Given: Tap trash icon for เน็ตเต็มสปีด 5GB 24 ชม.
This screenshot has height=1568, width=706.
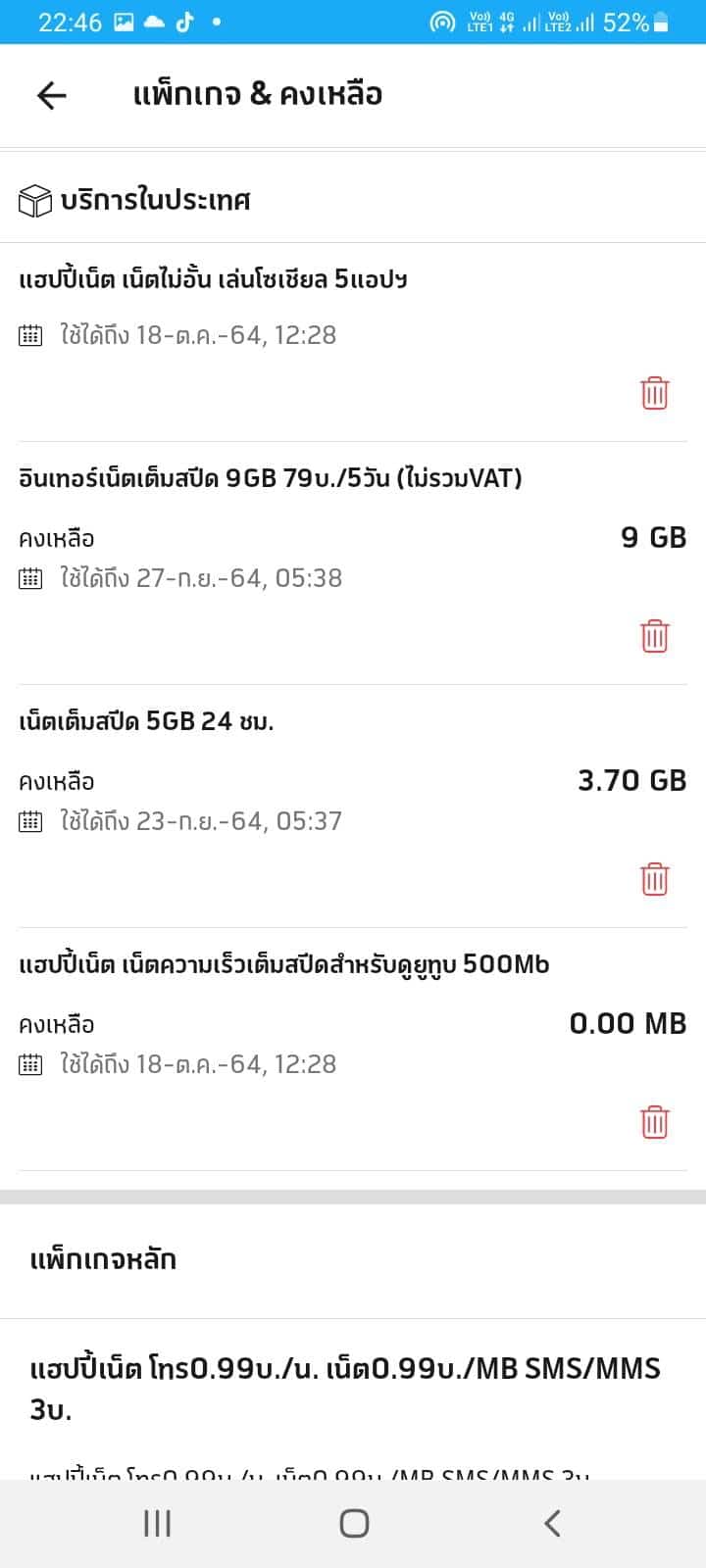Looking at the screenshot, I should [655, 879].
